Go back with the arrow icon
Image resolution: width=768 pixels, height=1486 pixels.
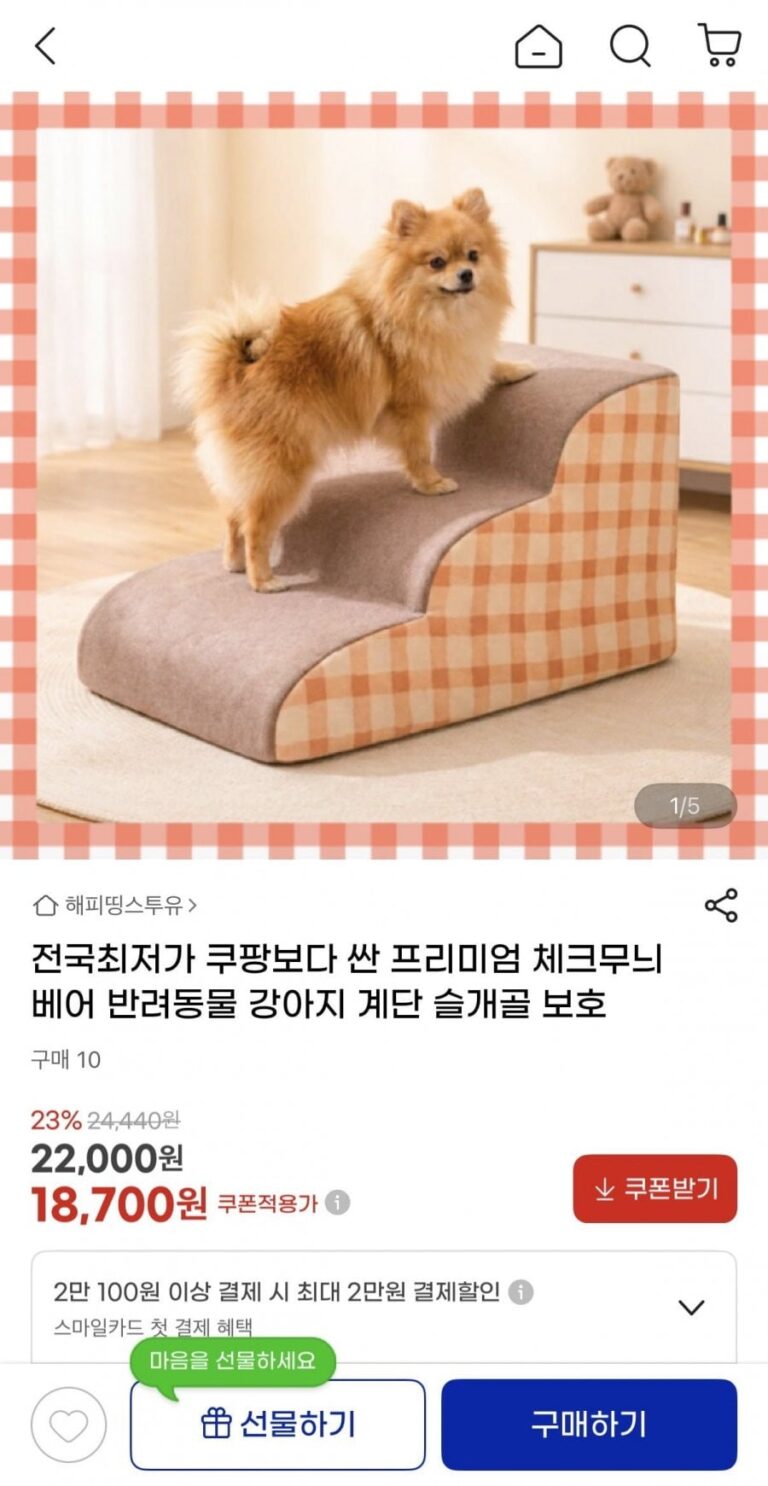(x=45, y=46)
